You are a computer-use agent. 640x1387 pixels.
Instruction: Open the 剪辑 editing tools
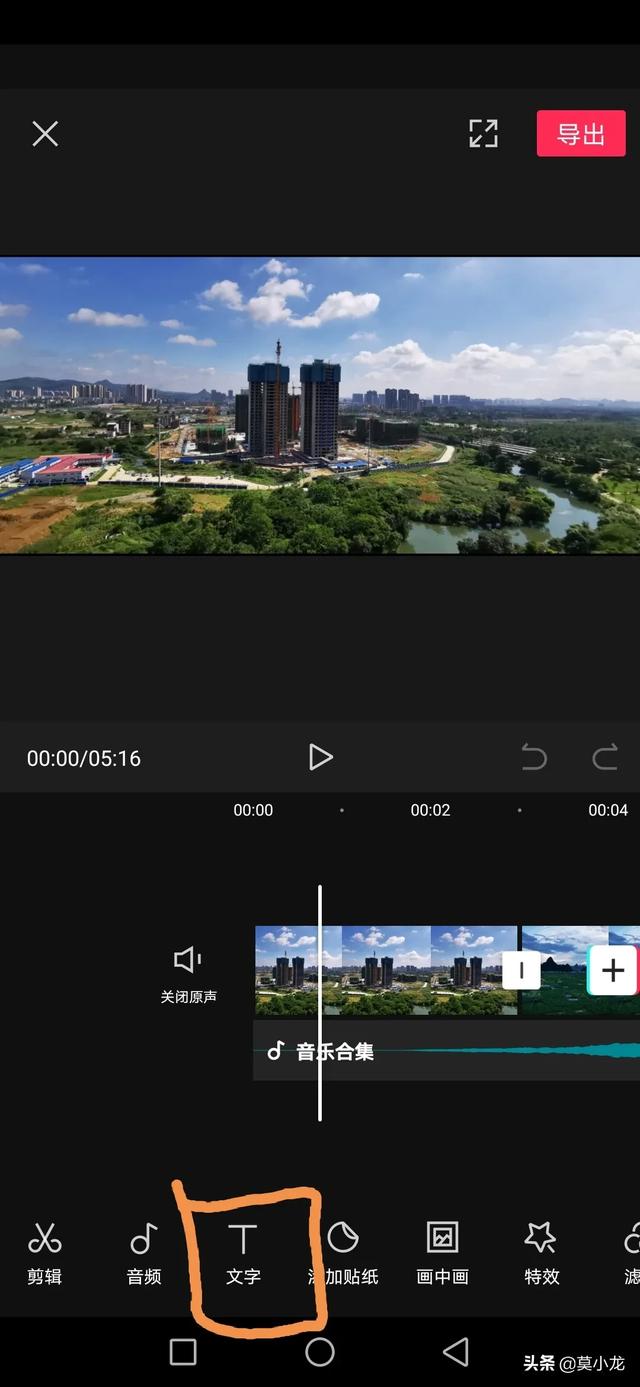(x=44, y=1252)
